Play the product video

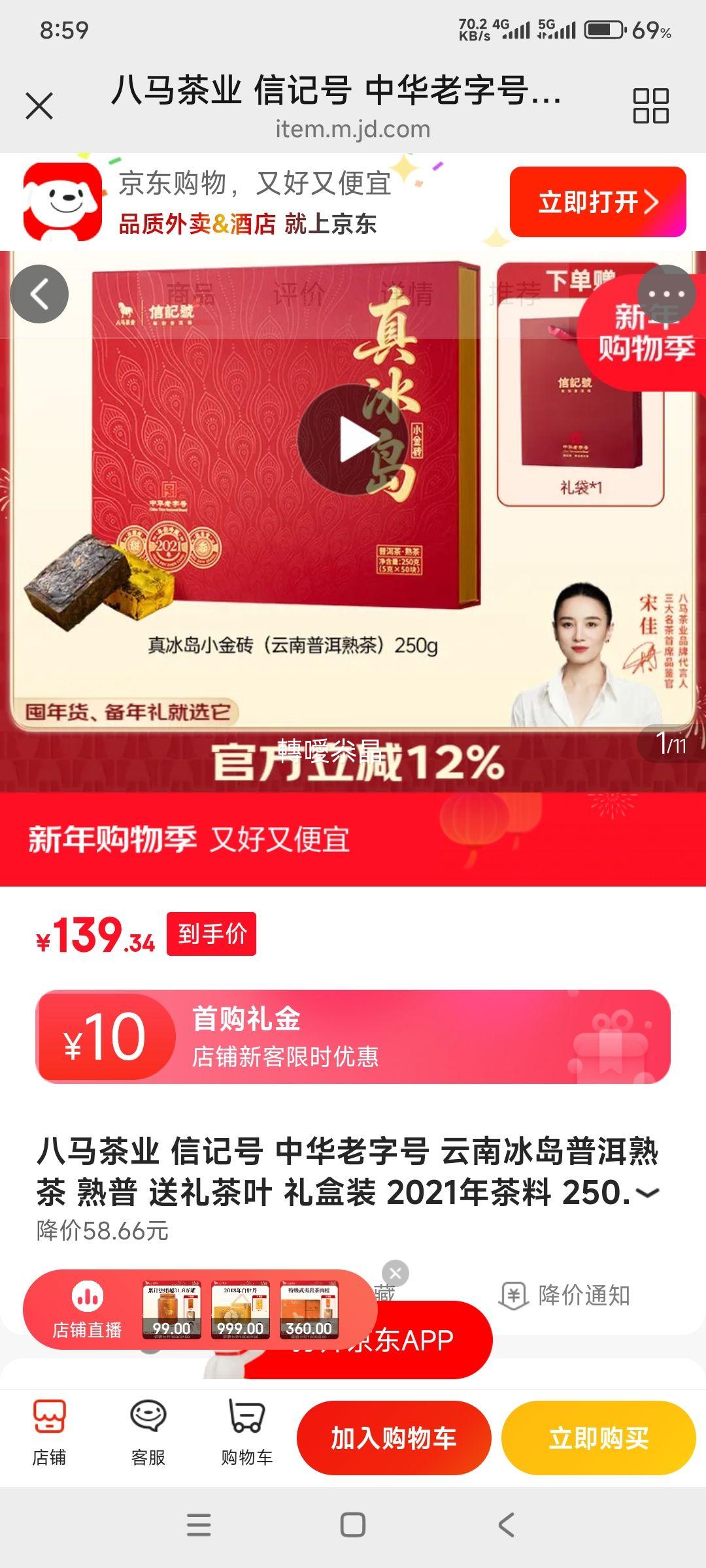[x=353, y=440]
